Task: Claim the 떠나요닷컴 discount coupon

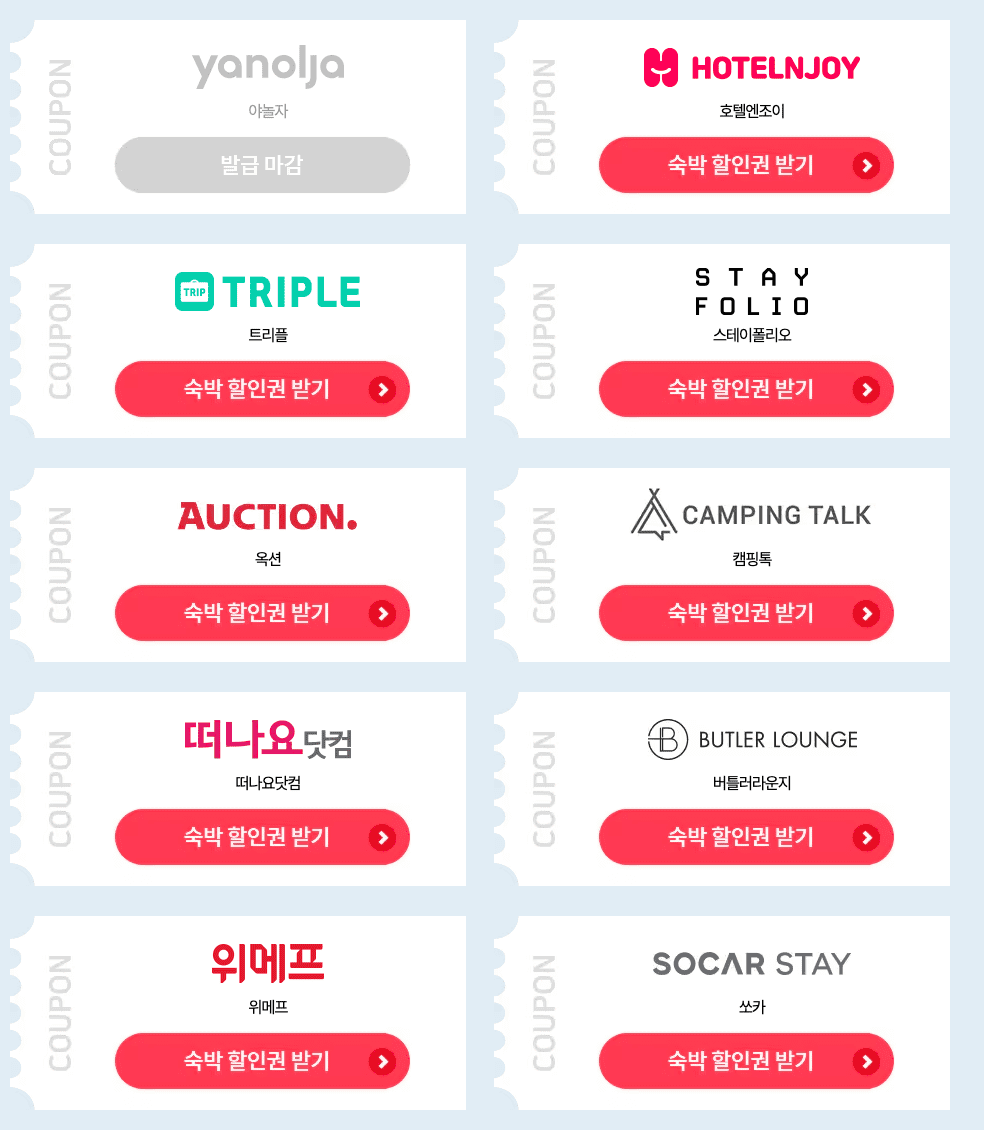Action: click(262, 837)
